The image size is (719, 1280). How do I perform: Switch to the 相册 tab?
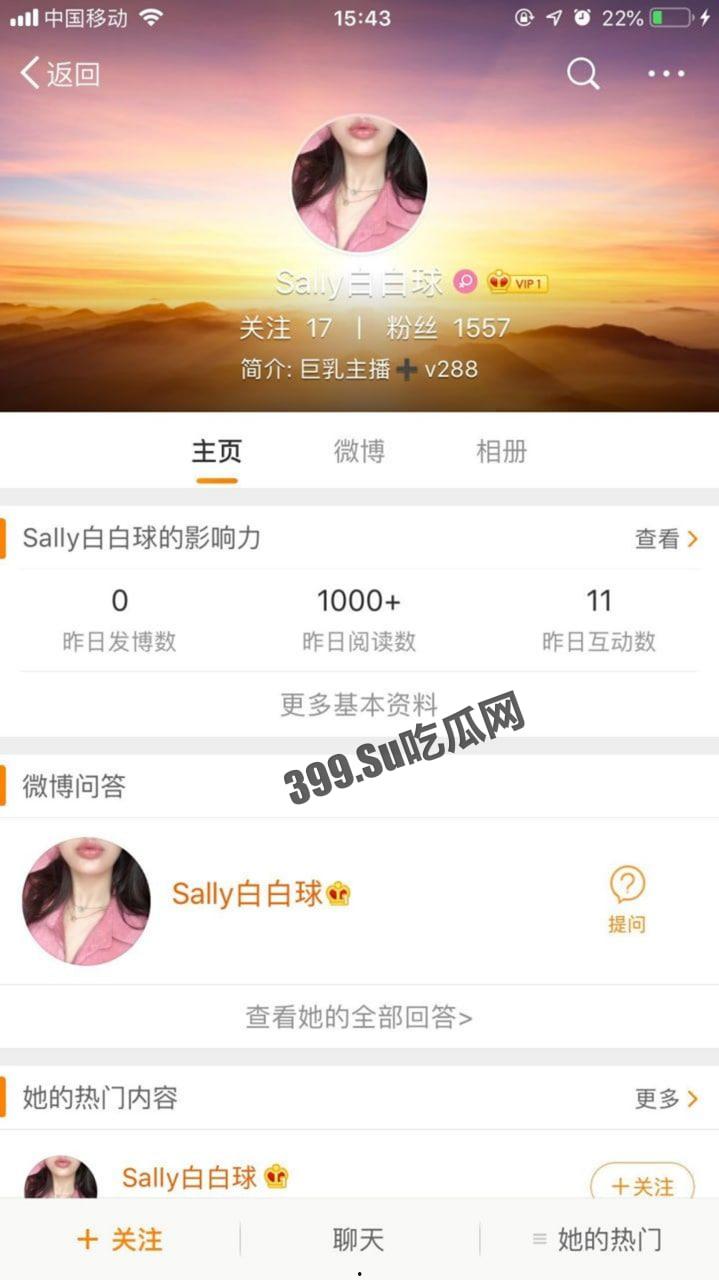click(x=501, y=451)
